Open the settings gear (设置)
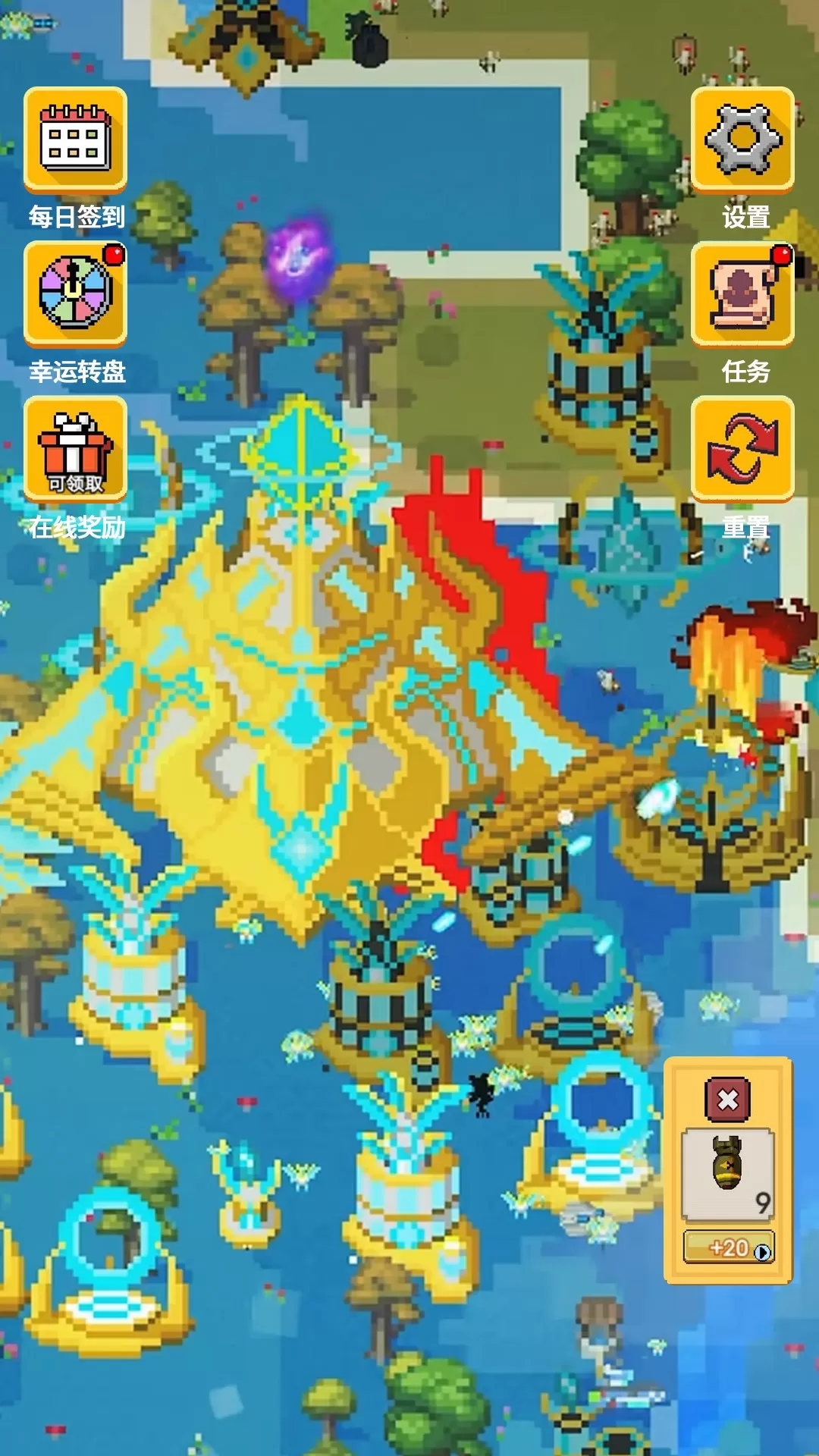This screenshot has width=819, height=1456. click(742, 139)
